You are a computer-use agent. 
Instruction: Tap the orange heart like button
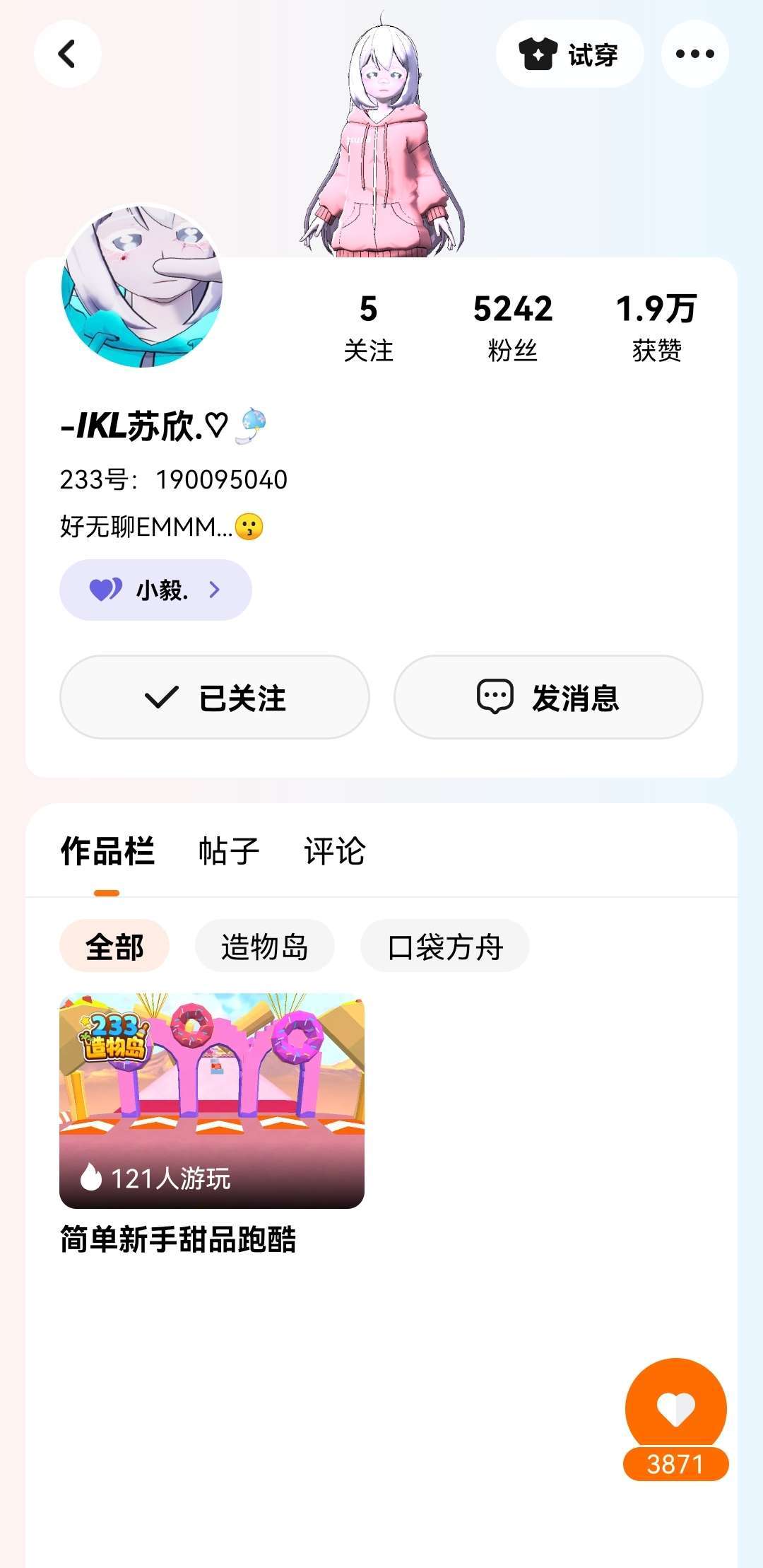676,1408
